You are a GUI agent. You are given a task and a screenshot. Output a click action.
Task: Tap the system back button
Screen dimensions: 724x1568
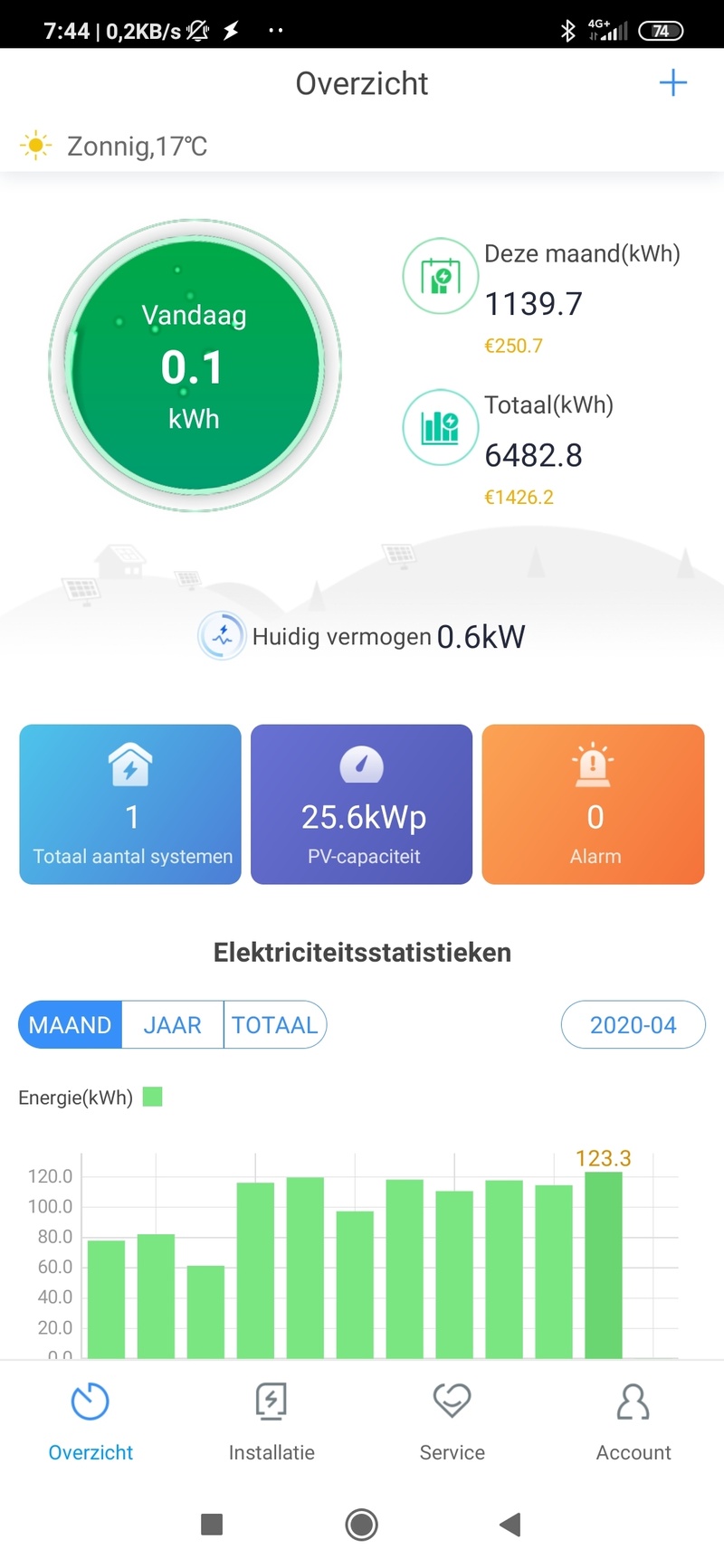510,1525
